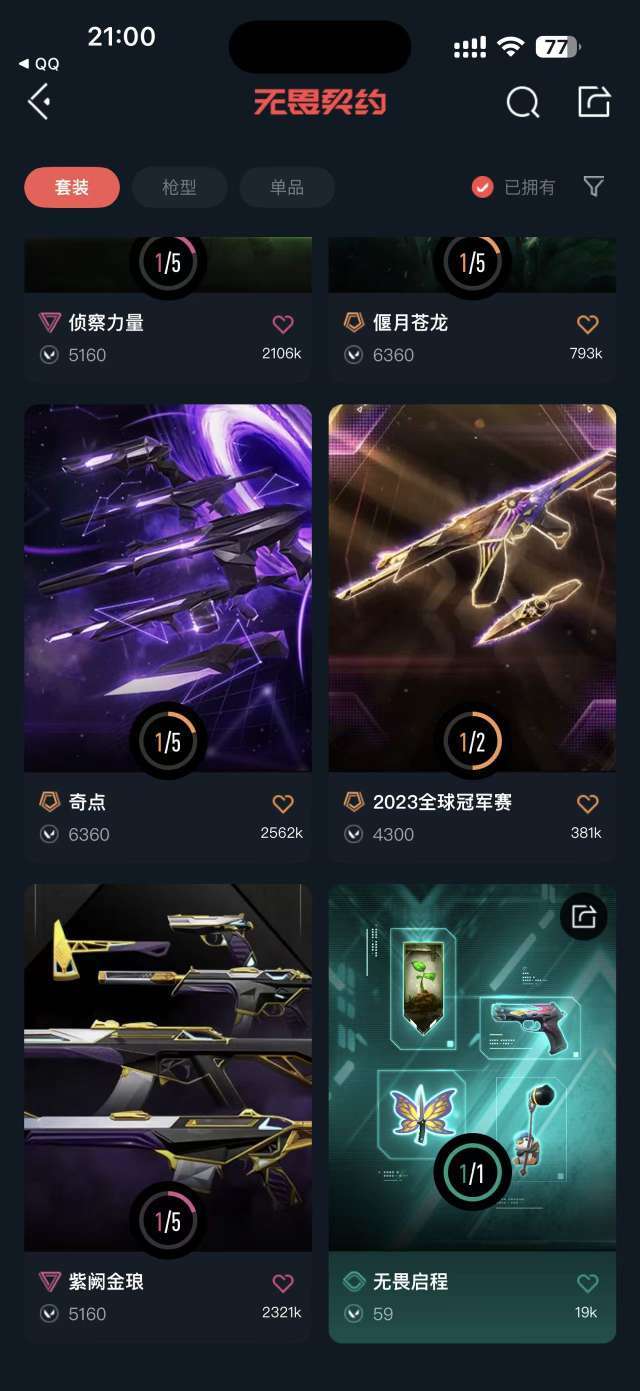Toggle the 已拥有 checkbox
640x1391 pixels.
[x=483, y=187]
